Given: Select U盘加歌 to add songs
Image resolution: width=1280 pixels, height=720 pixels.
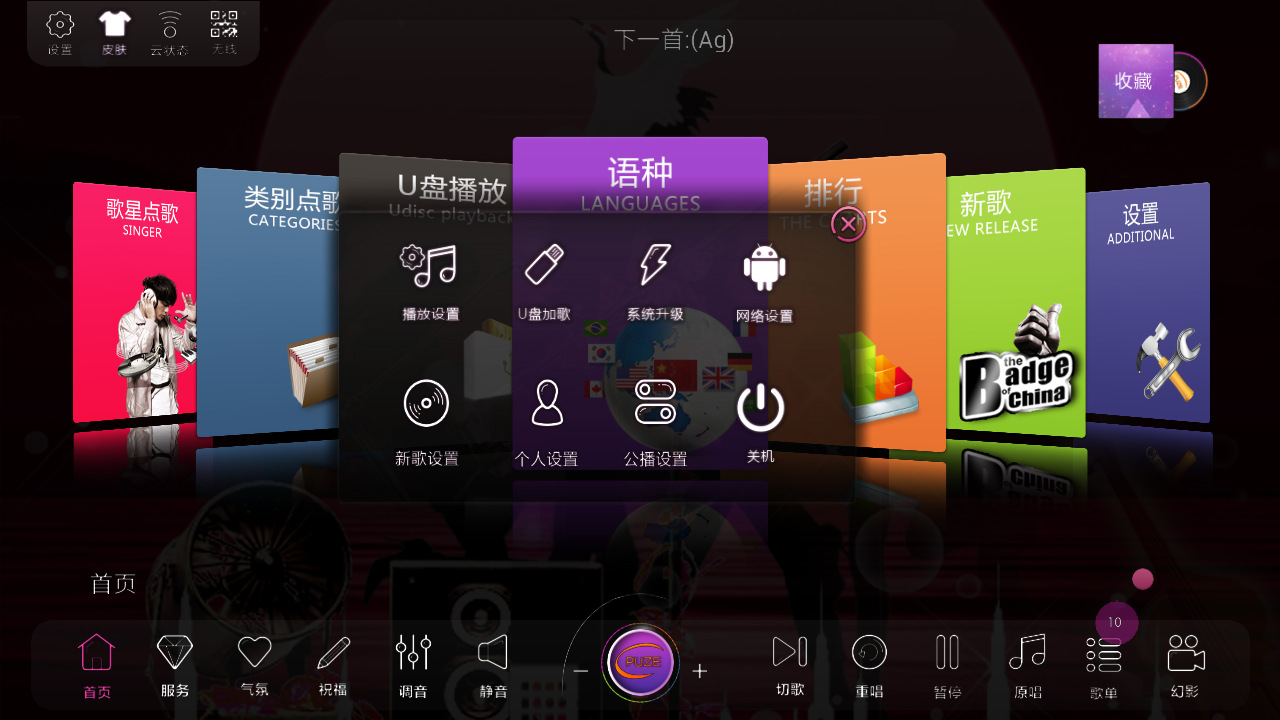Looking at the screenshot, I should coord(544,281).
